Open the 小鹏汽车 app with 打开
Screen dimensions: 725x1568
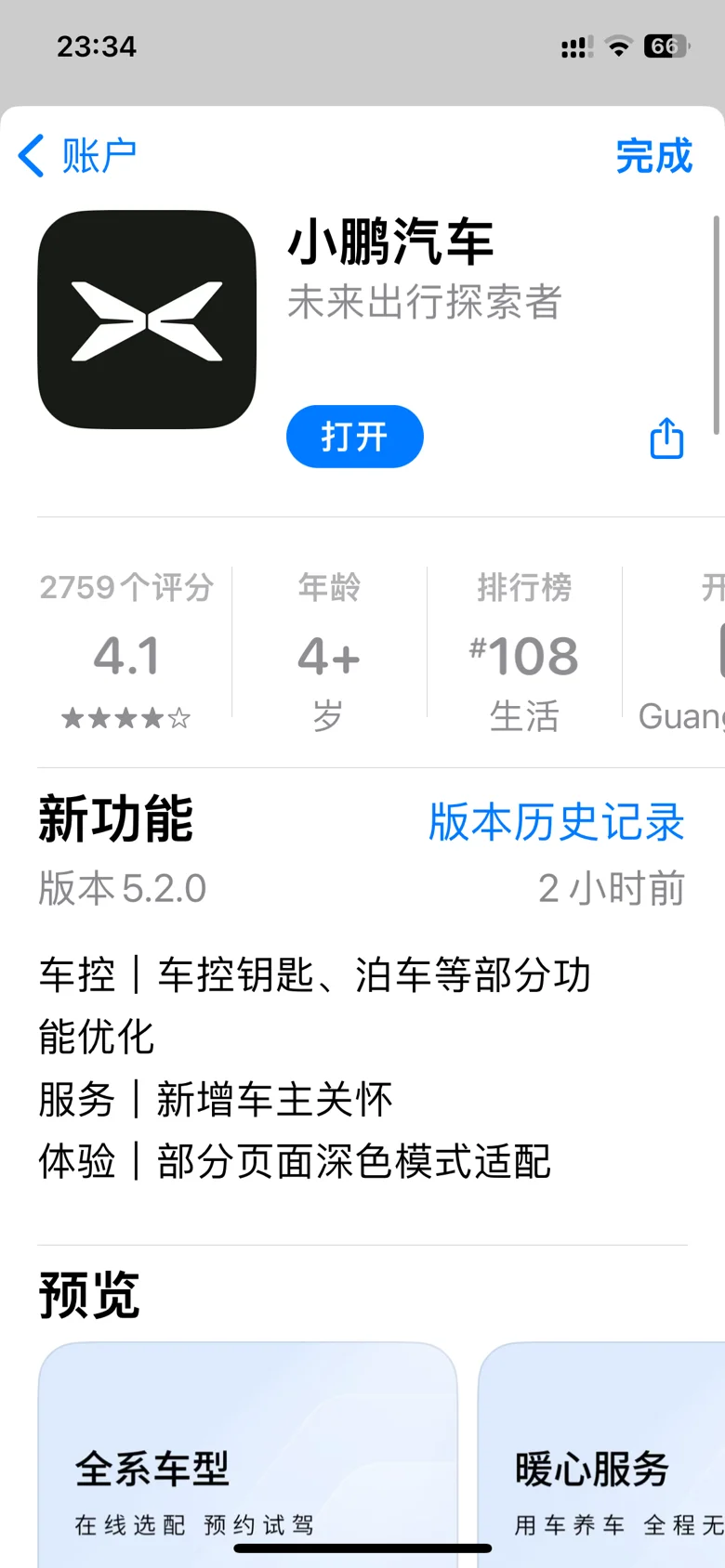(x=355, y=437)
